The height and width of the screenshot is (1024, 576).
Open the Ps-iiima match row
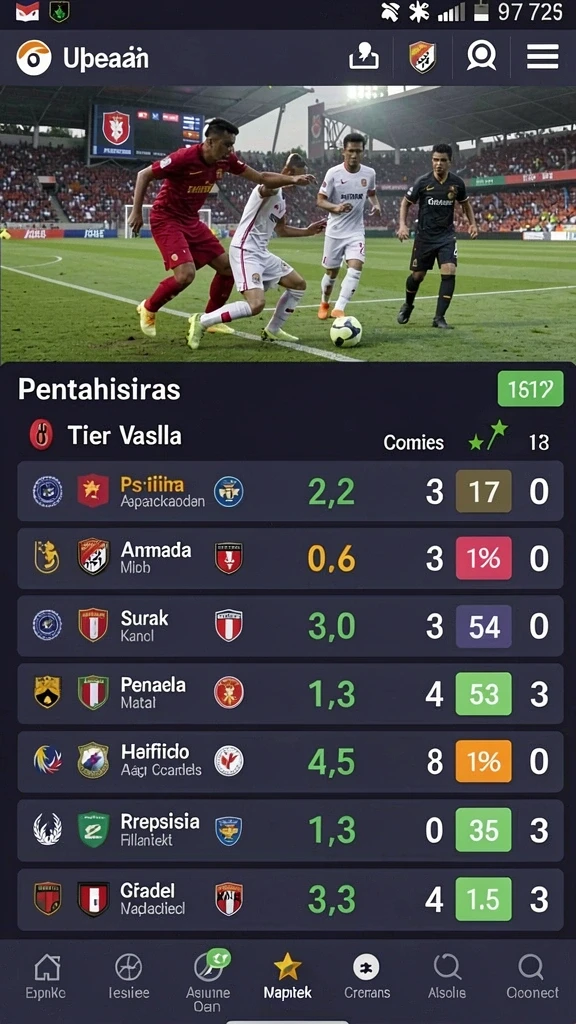pos(290,491)
